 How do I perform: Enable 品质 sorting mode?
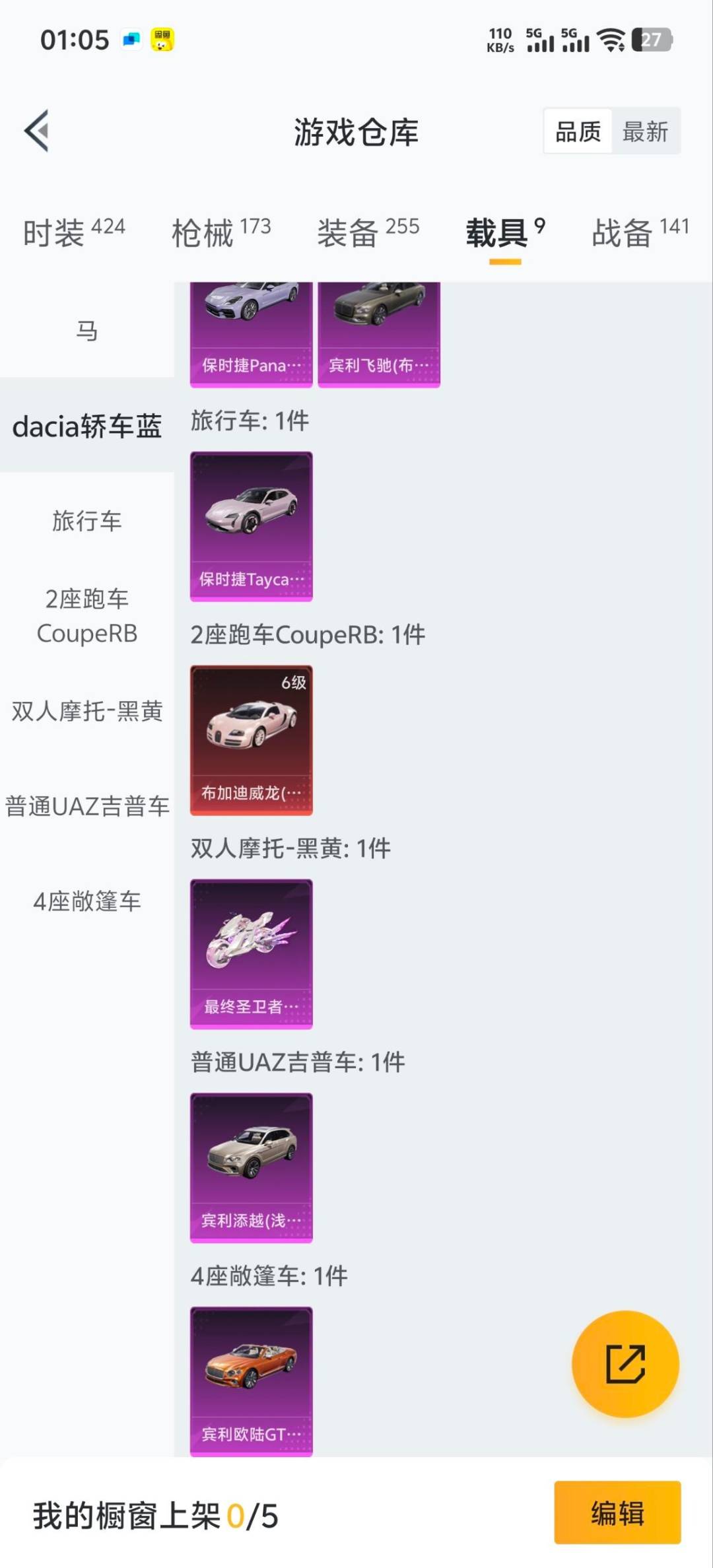[x=576, y=131]
